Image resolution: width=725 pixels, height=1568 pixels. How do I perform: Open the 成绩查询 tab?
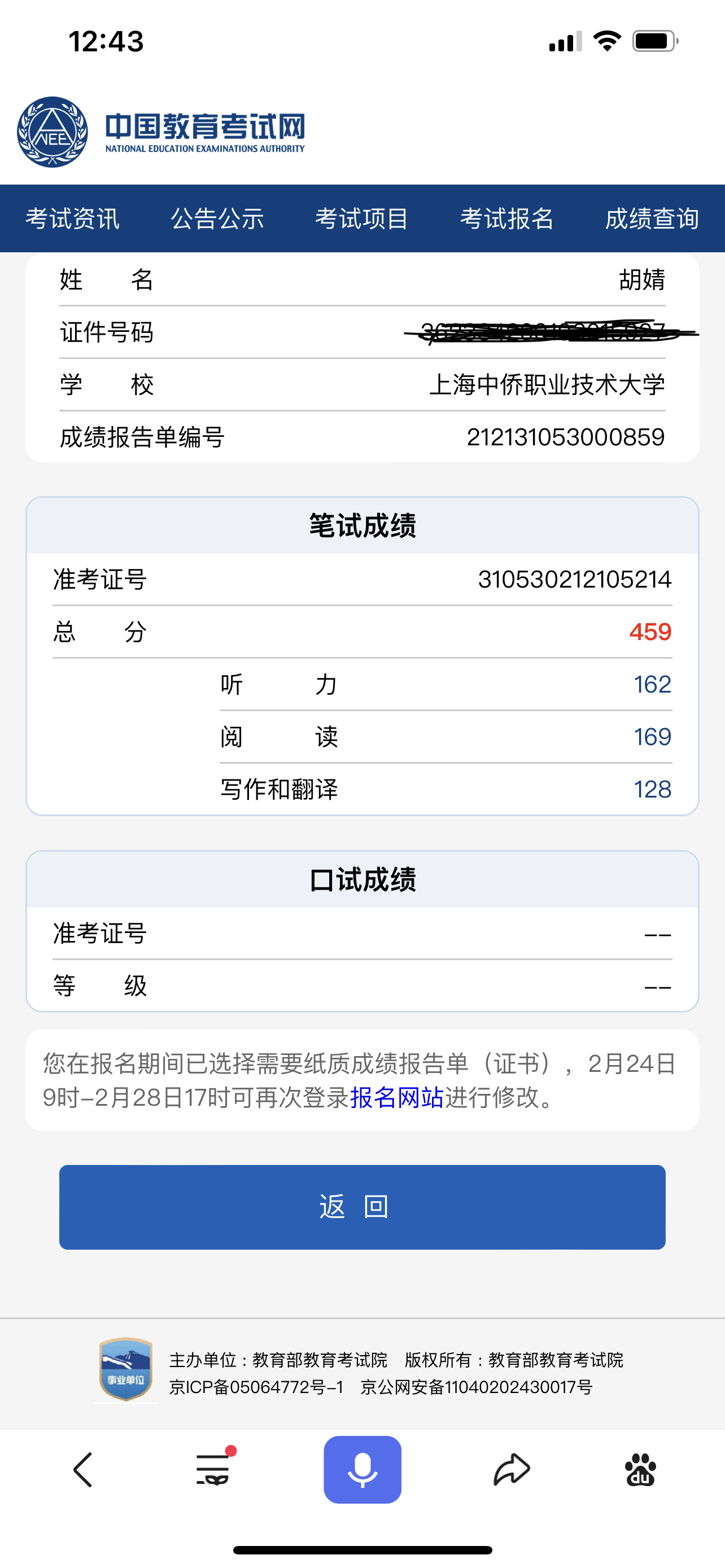(652, 218)
